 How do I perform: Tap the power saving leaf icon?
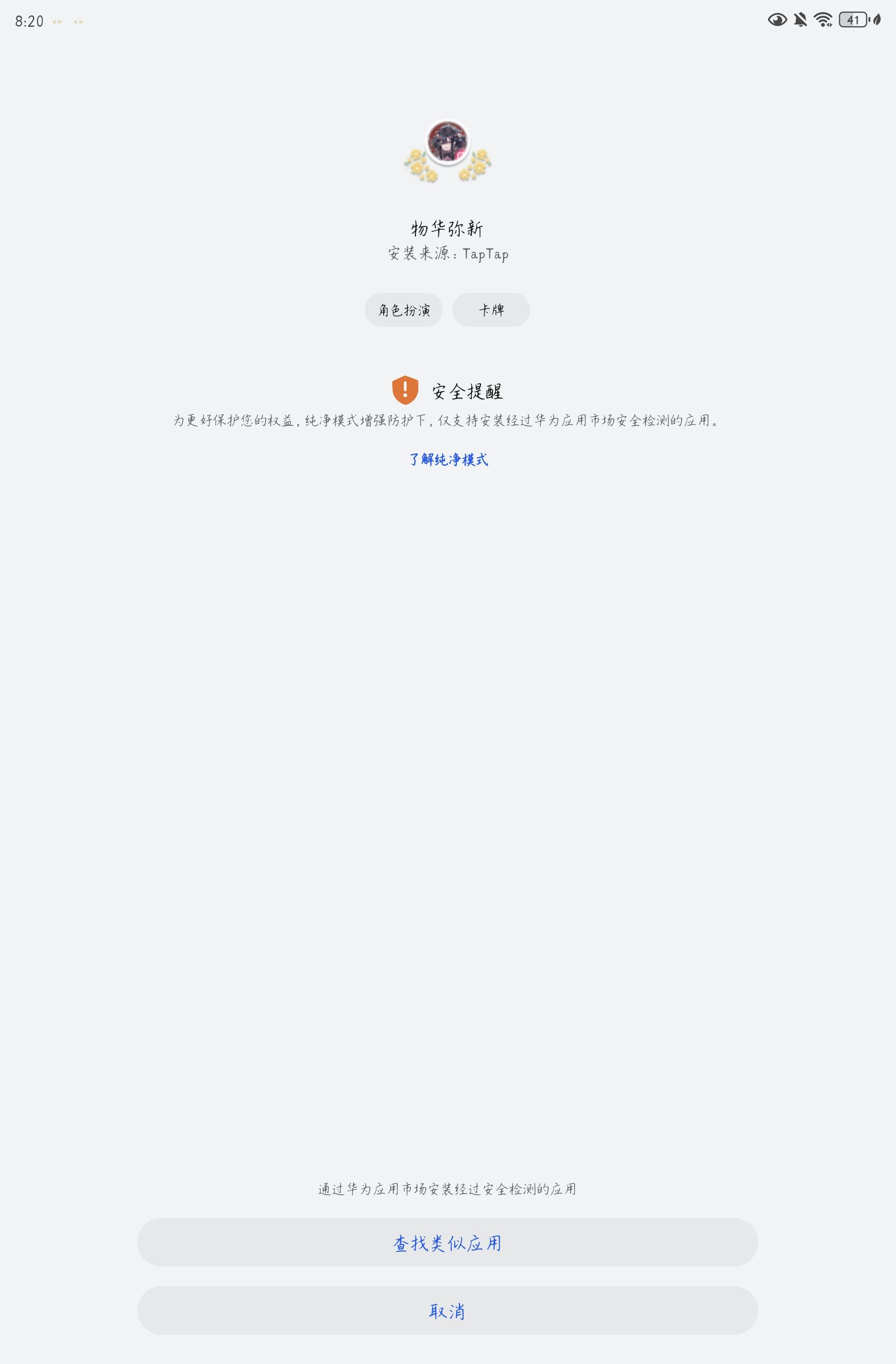pos(877,19)
